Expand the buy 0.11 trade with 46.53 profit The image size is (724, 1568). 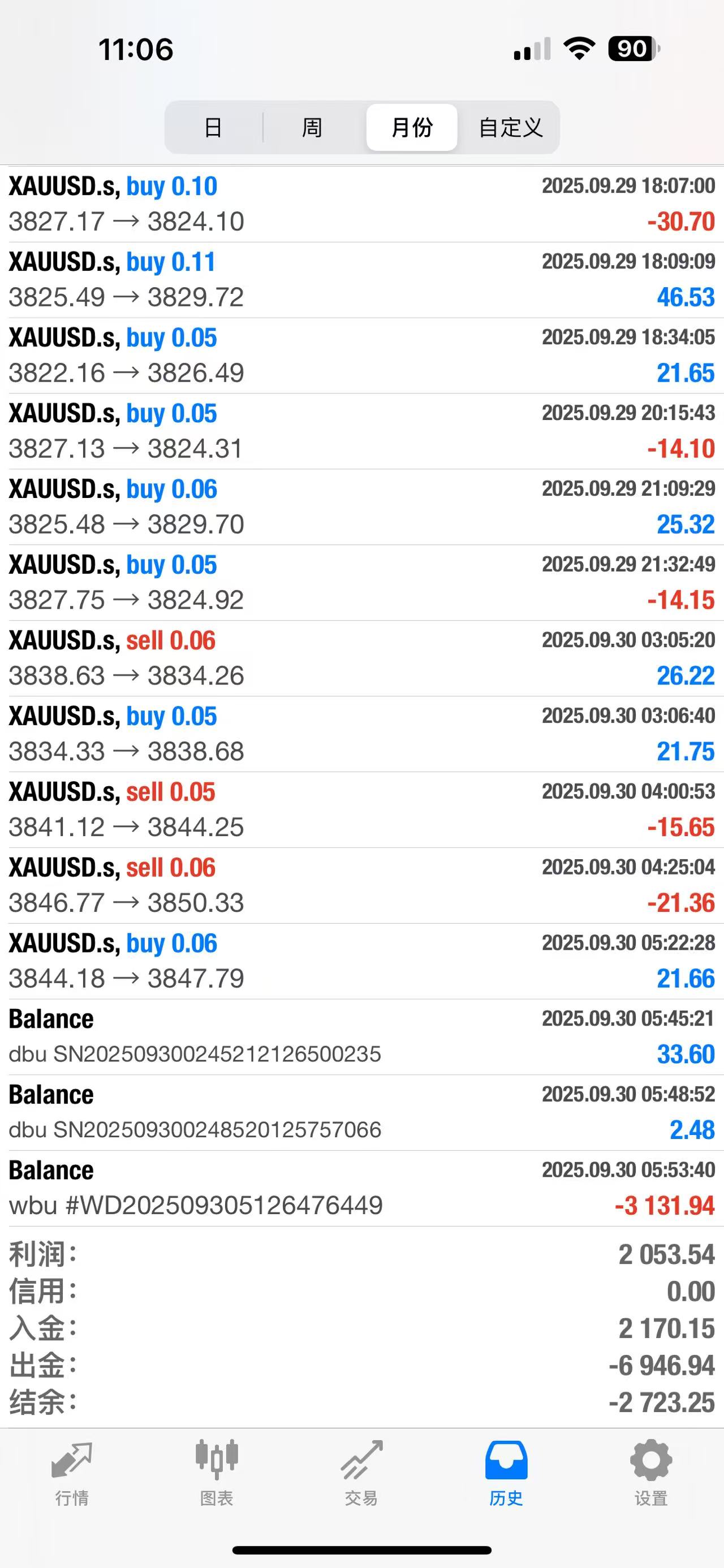[361, 280]
